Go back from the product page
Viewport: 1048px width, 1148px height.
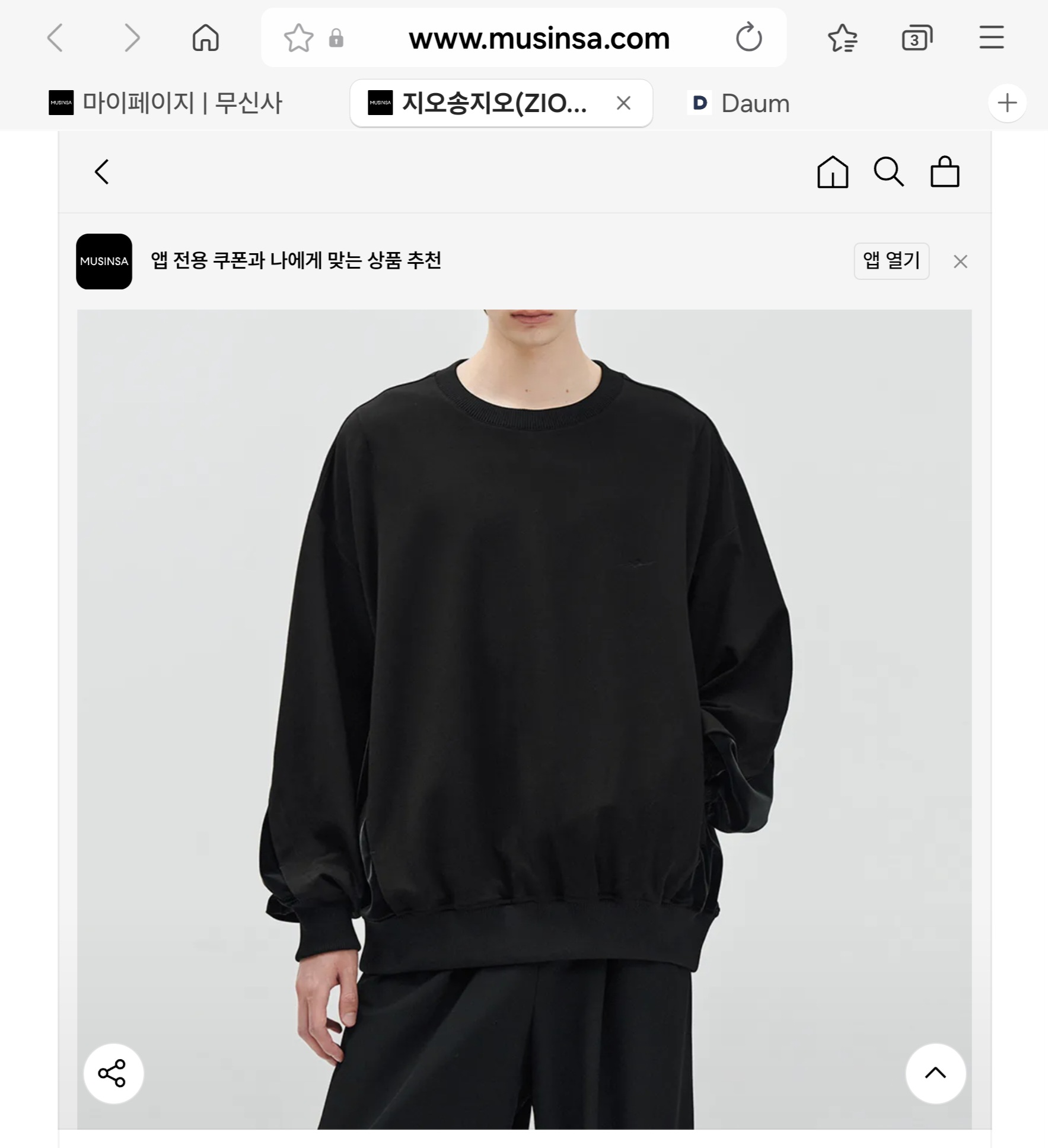click(x=102, y=172)
